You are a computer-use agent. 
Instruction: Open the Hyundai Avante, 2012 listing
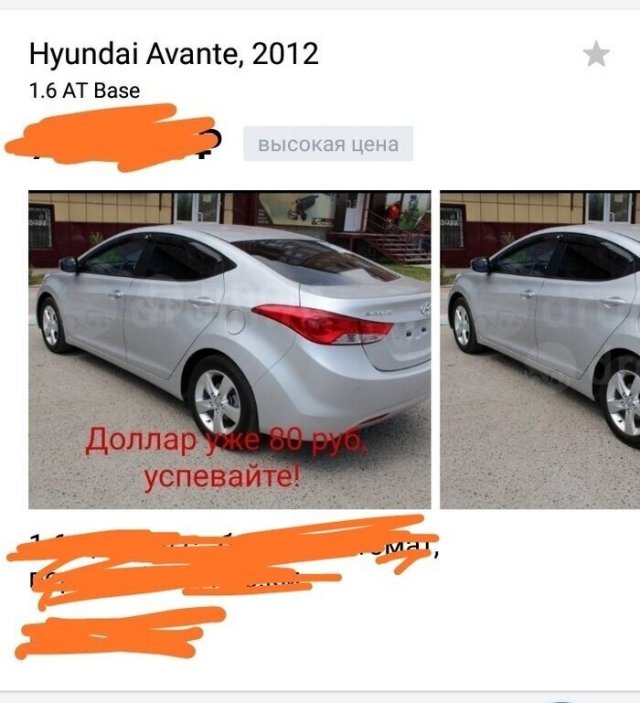(x=174, y=54)
